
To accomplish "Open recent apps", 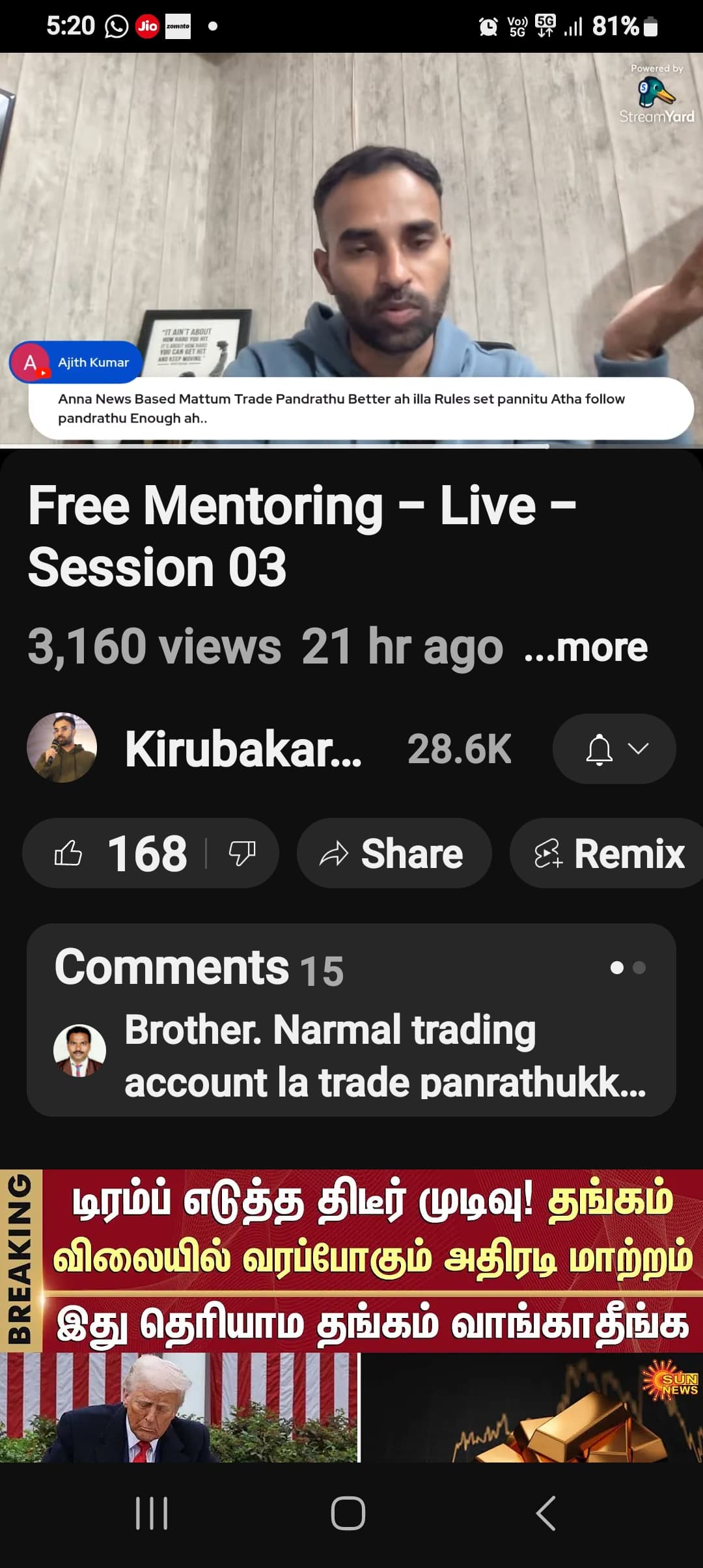I will tap(152, 1513).
